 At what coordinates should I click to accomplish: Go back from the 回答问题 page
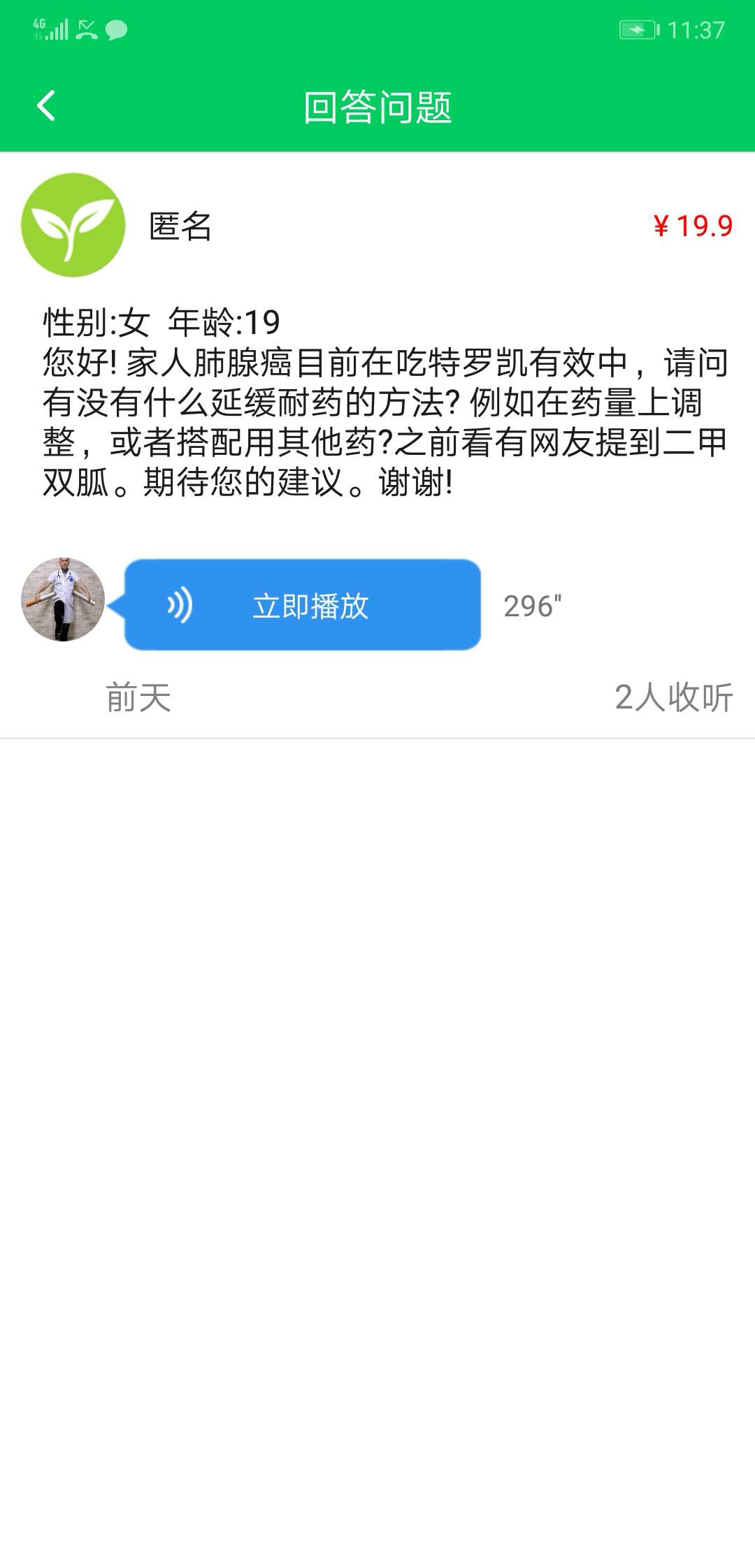coord(46,106)
